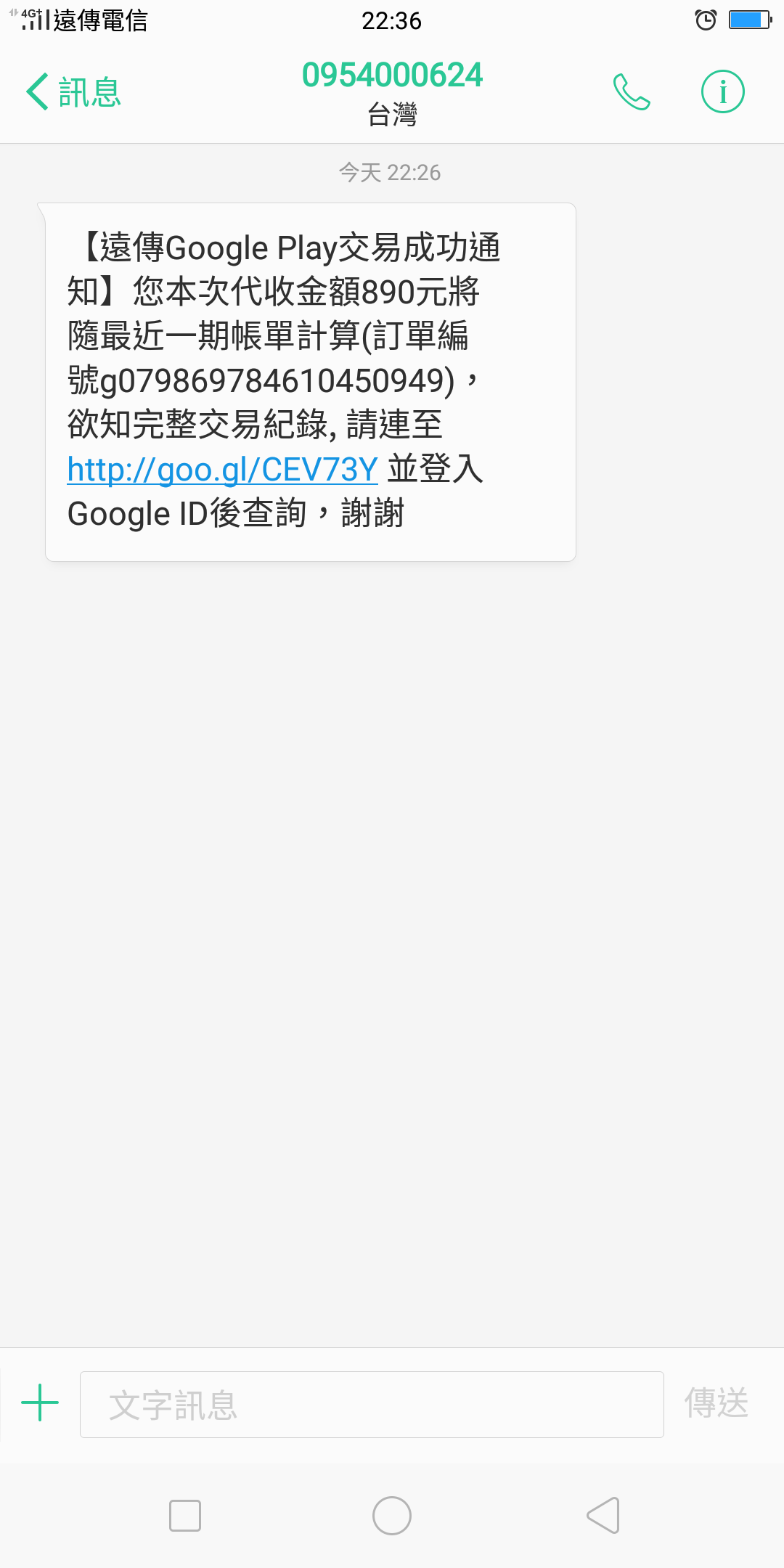Go to the home screen
The width and height of the screenshot is (784, 1568).
[392, 1516]
